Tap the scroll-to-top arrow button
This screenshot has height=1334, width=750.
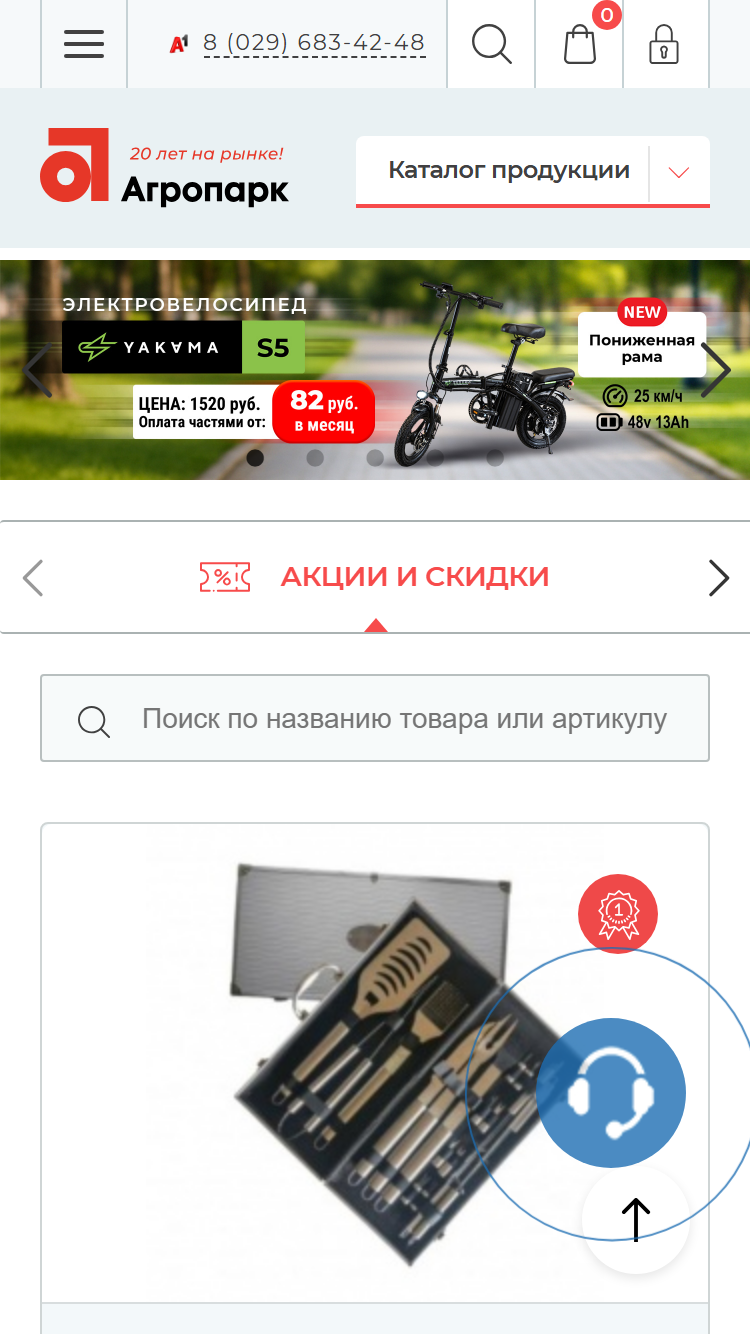point(636,1220)
